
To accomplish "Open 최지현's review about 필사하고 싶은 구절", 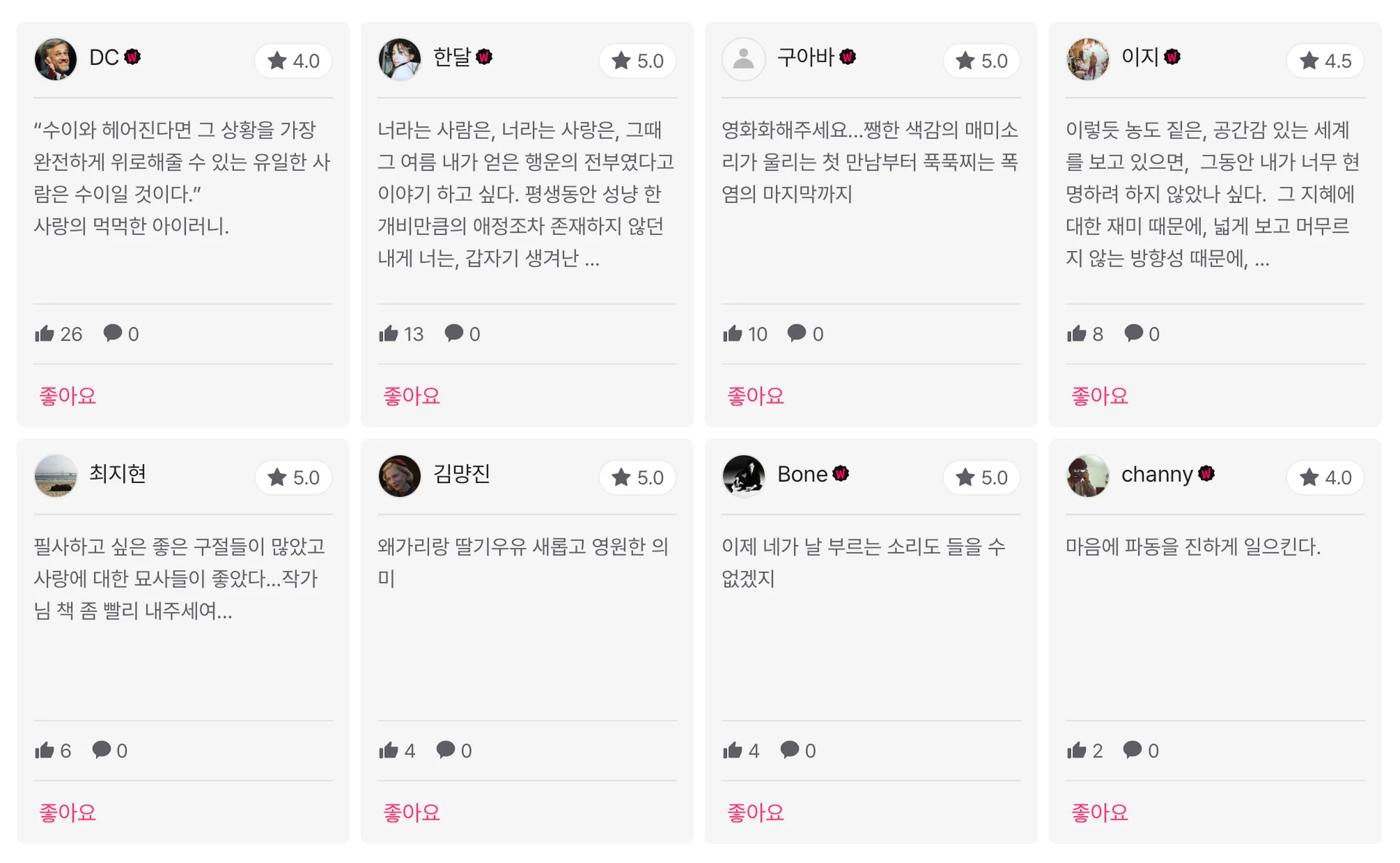I will pyautogui.click(x=179, y=578).
